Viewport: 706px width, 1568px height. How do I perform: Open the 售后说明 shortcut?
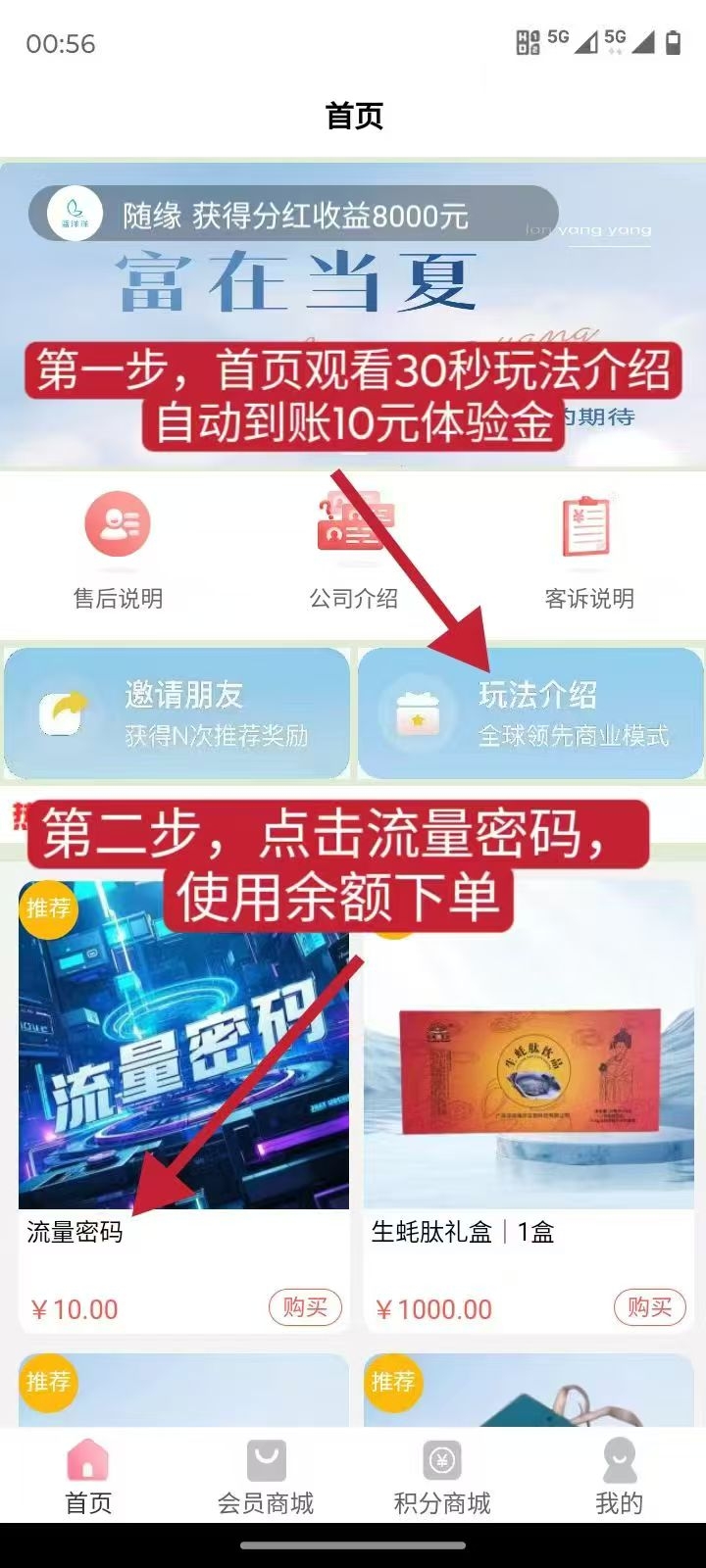pyautogui.click(x=118, y=551)
